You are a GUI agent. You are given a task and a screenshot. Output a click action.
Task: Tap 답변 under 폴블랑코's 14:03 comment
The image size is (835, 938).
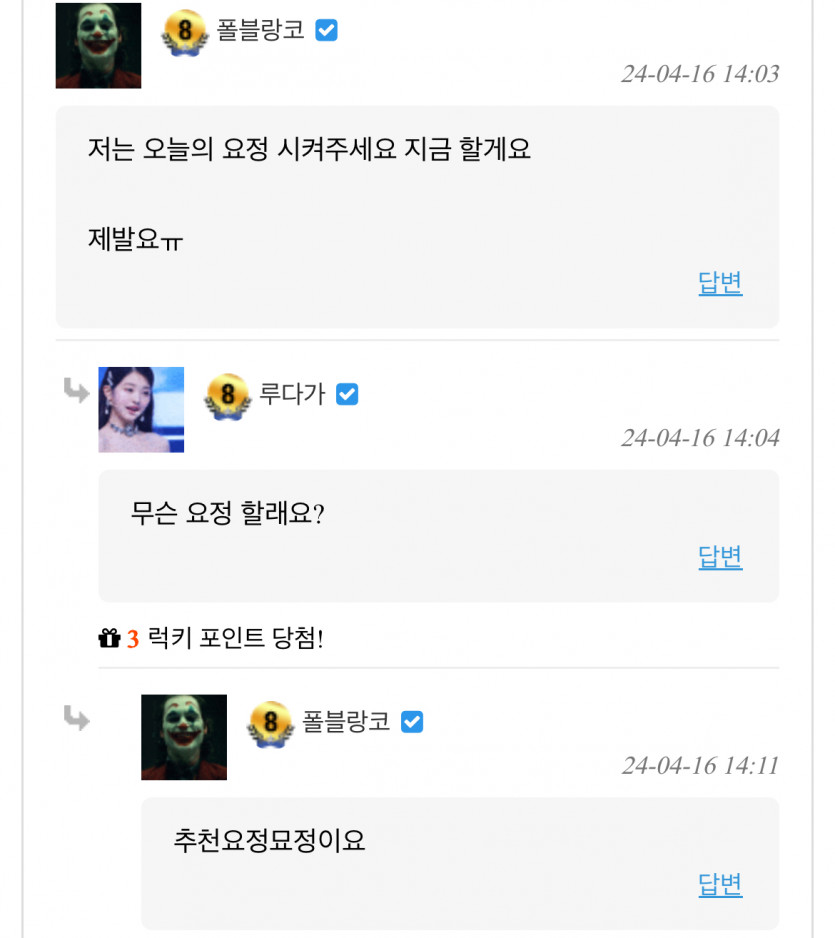pyautogui.click(x=720, y=283)
